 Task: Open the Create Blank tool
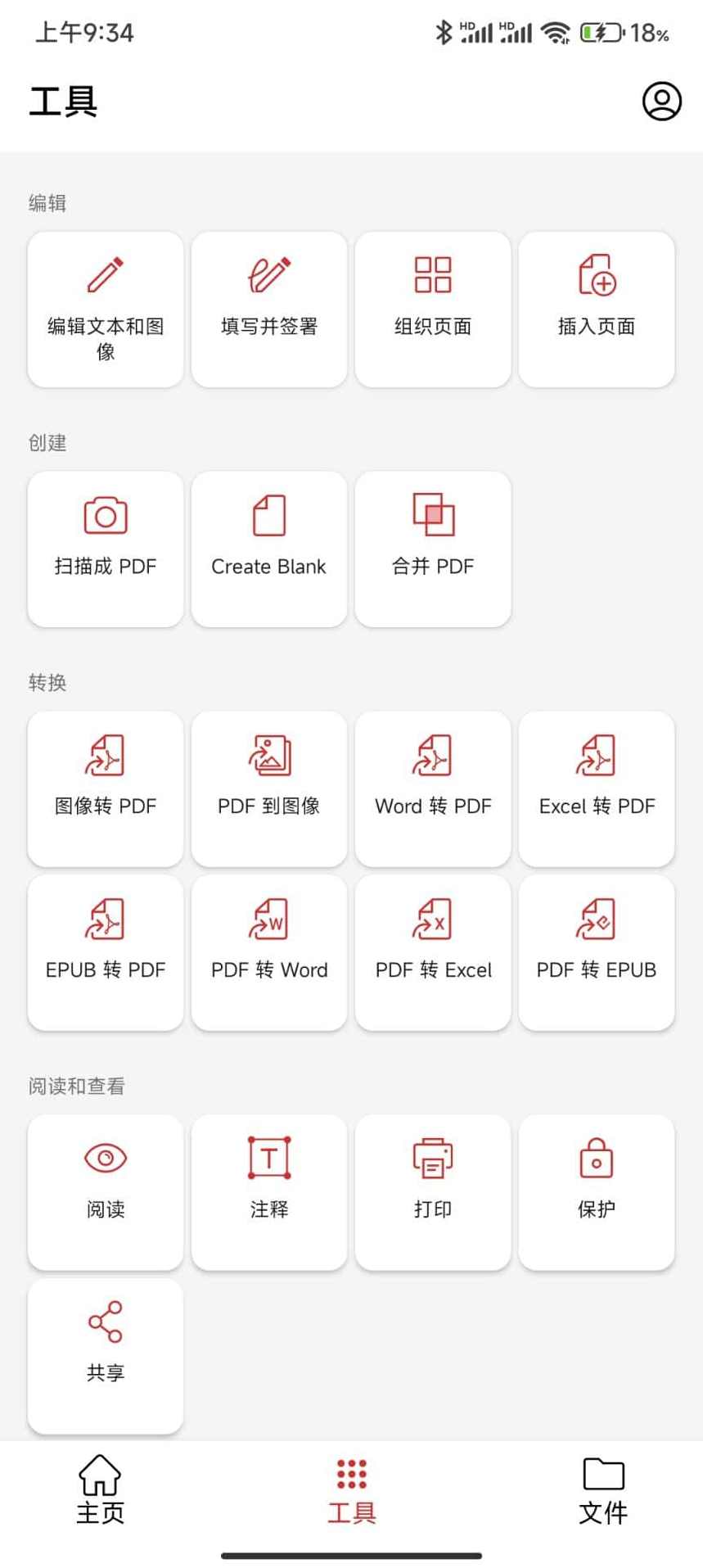point(268,547)
